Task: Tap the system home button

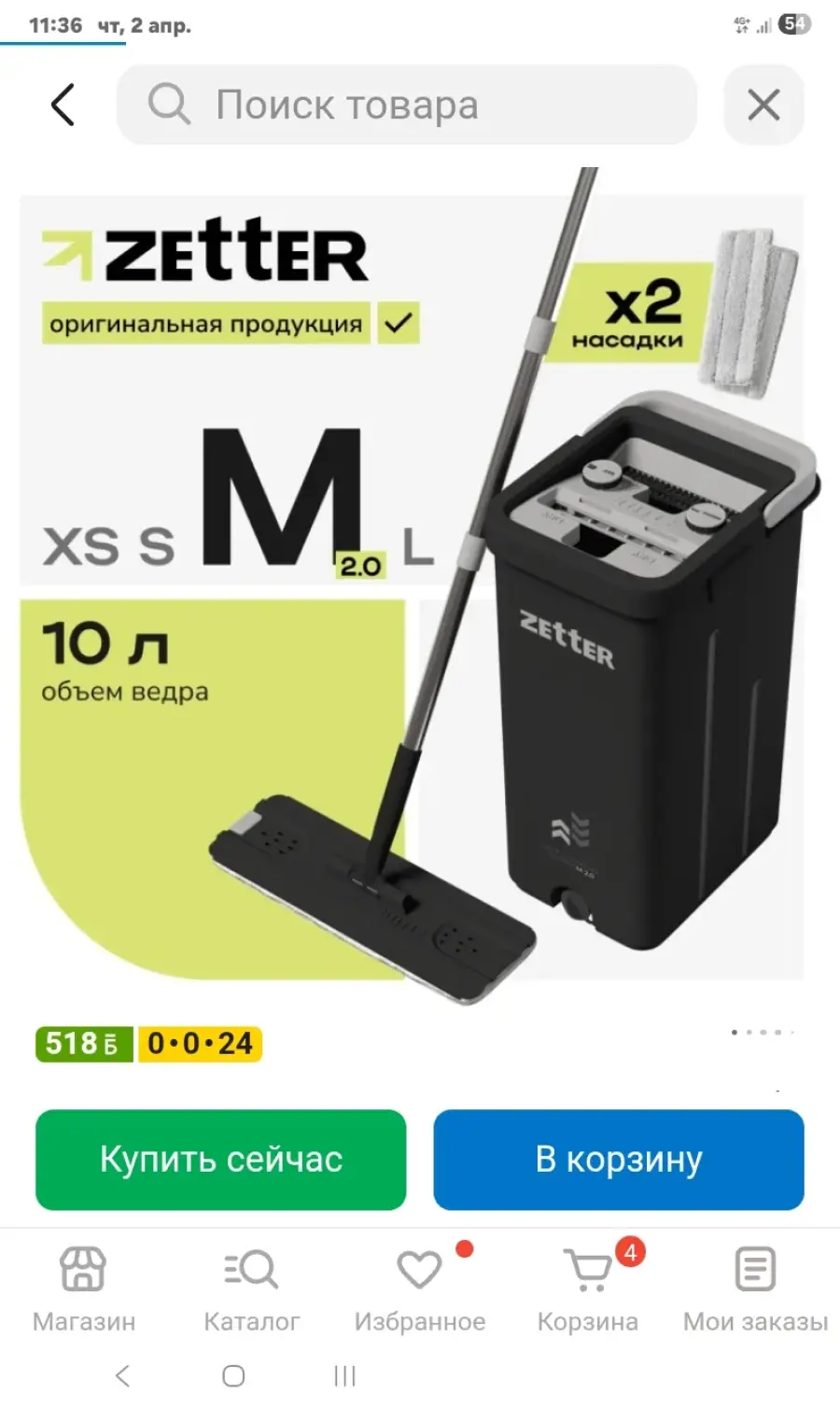Action: coord(233,1375)
